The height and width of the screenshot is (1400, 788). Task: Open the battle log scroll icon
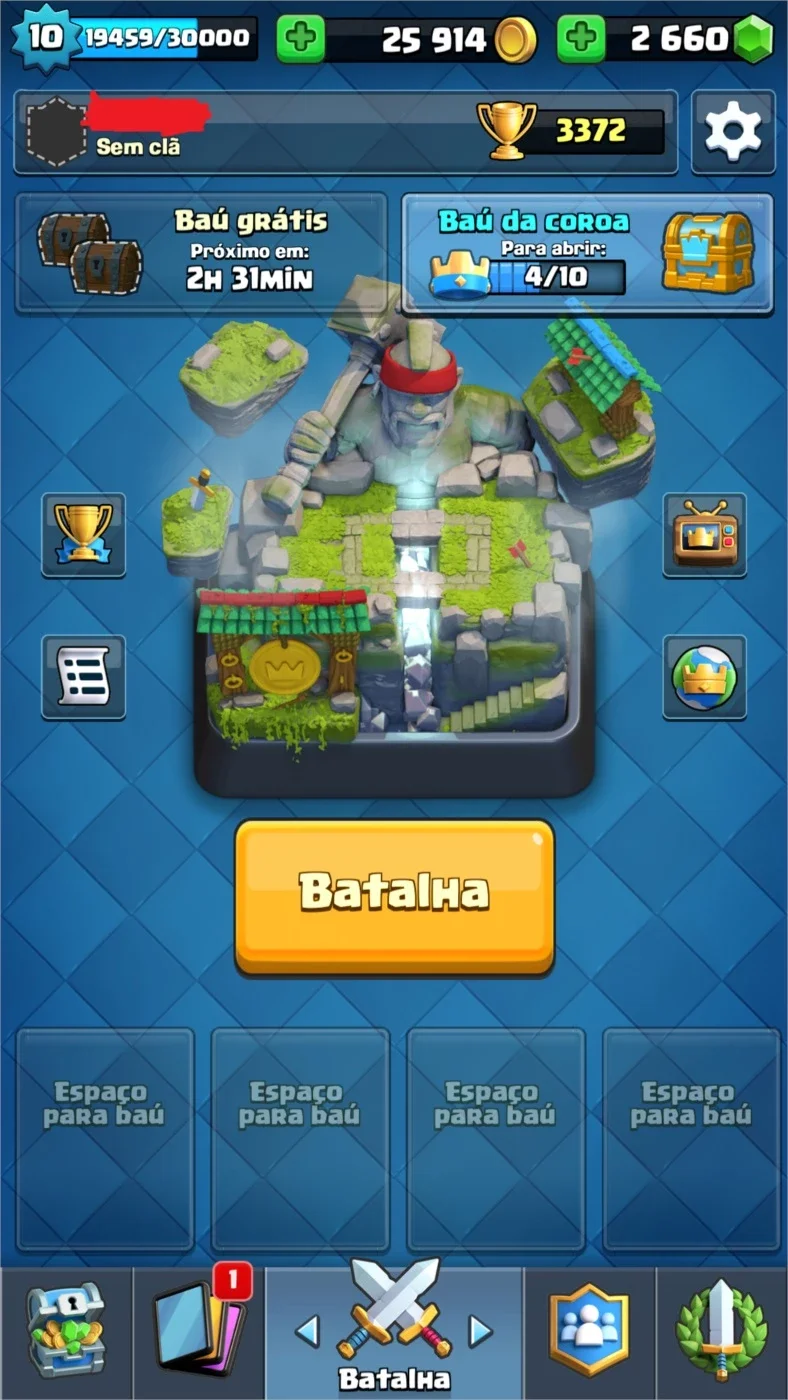[x=83, y=676]
